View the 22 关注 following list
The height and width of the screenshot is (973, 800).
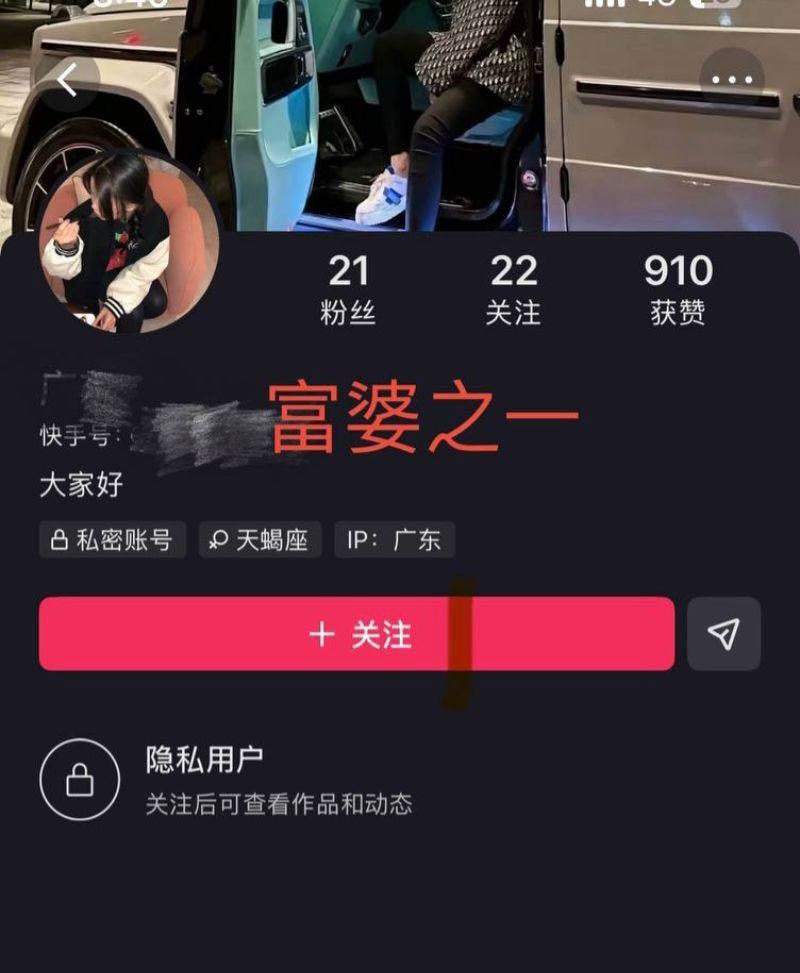coord(513,290)
